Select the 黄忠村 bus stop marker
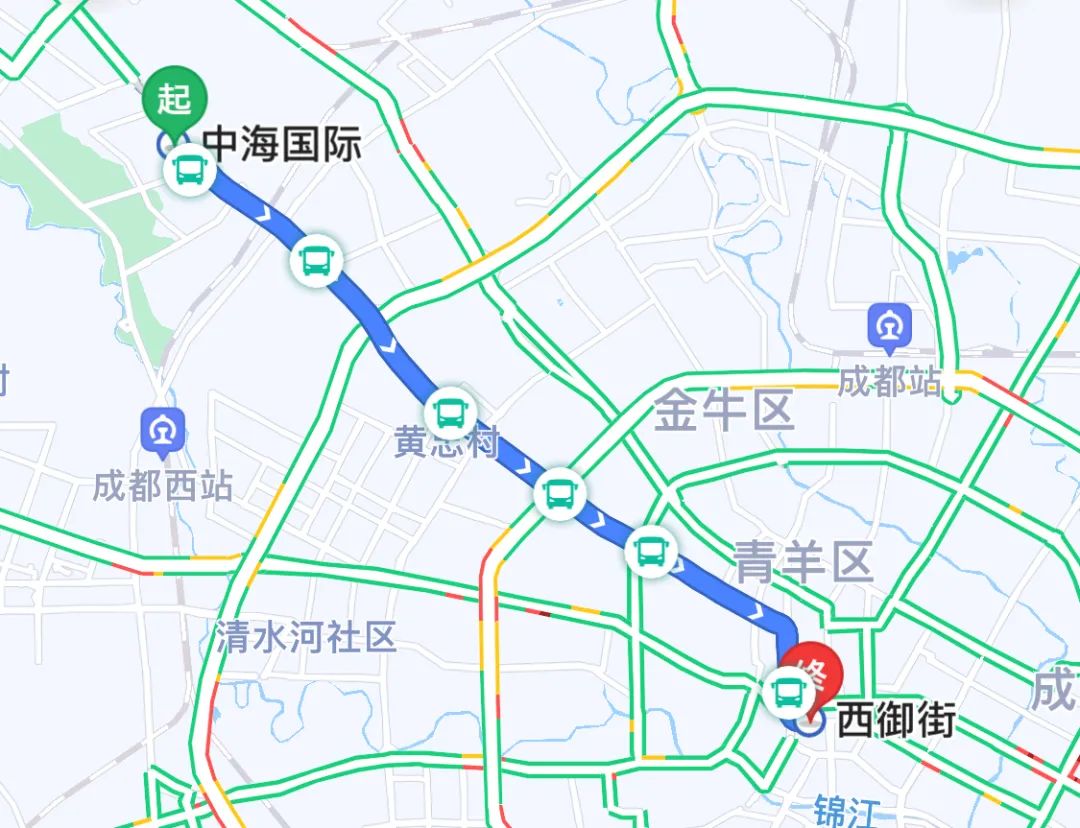The height and width of the screenshot is (828, 1080). (450, 411)
